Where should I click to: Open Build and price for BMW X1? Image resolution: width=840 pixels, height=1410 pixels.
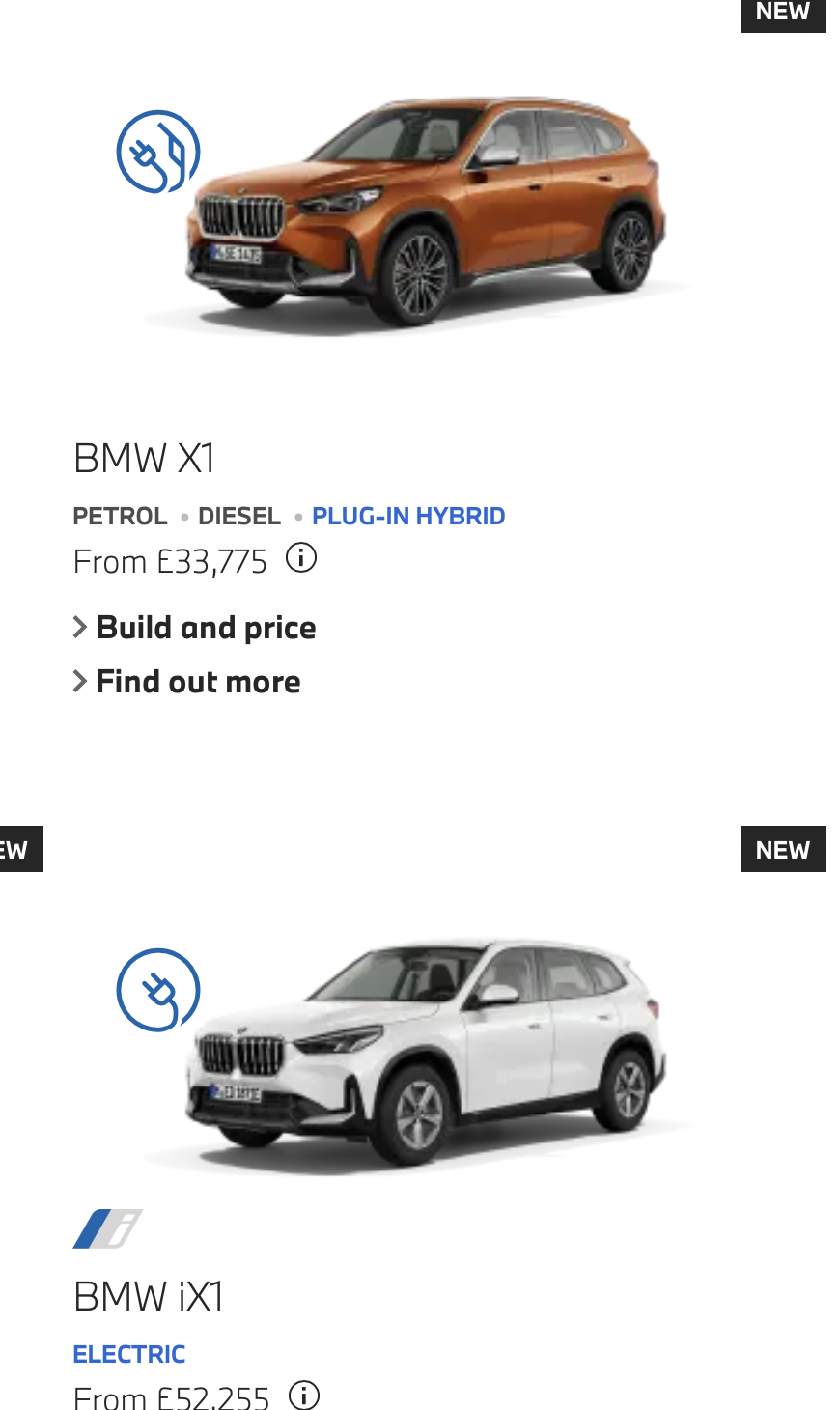pyautogui.click(x=205, y=628)
